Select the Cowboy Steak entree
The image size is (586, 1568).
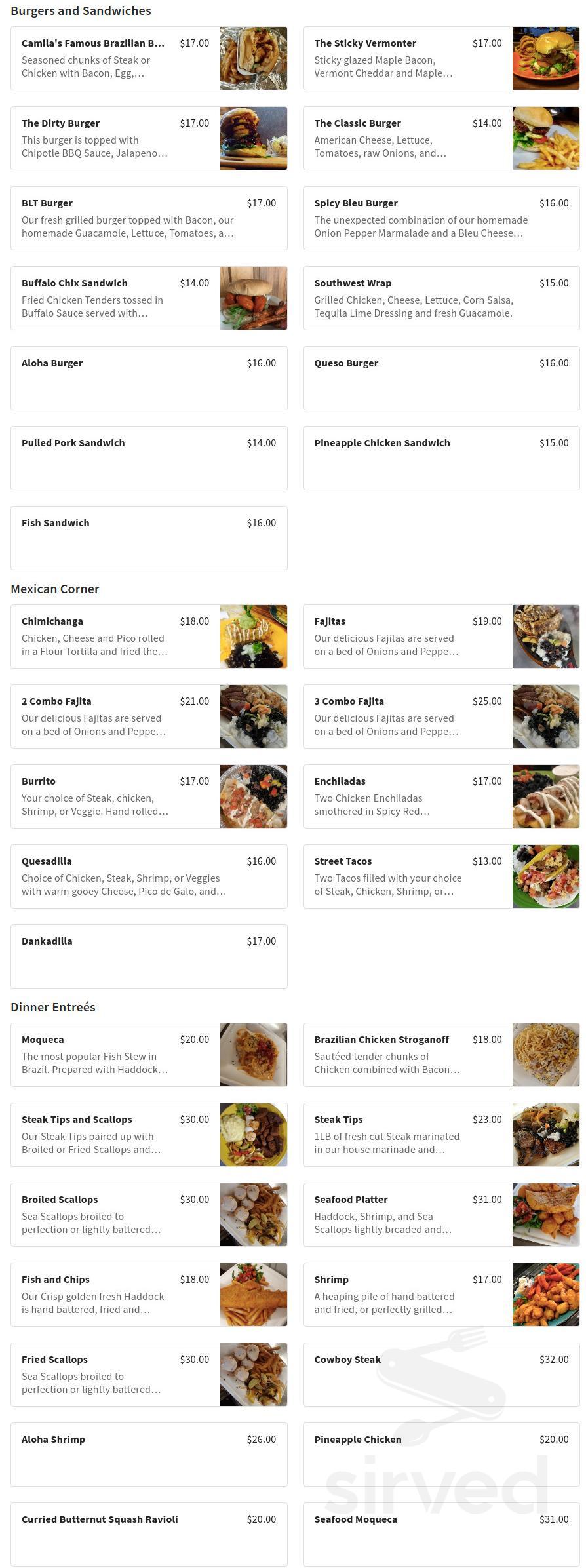click(441, 1374)
